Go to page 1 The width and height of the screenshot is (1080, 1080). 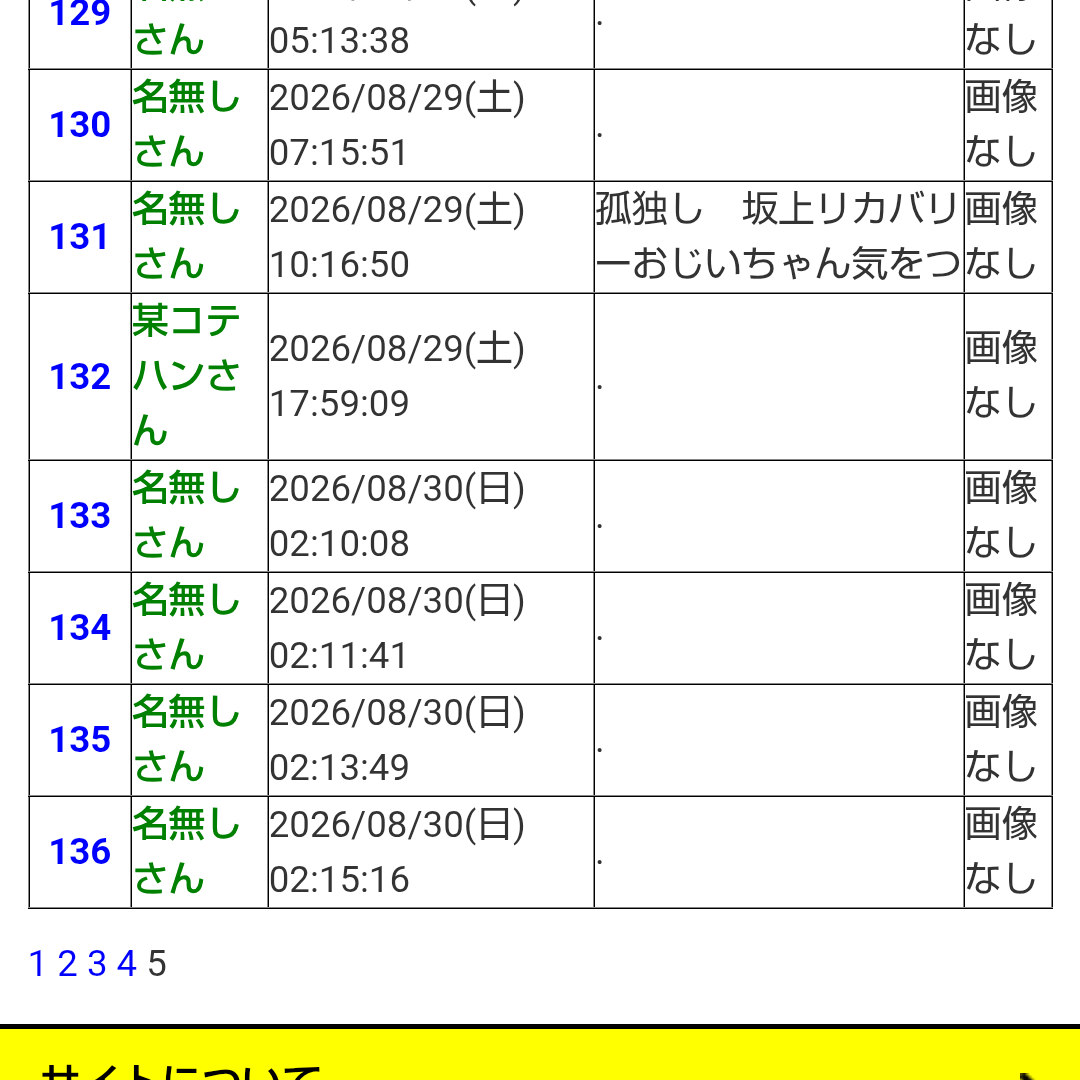tap(37, 964)
